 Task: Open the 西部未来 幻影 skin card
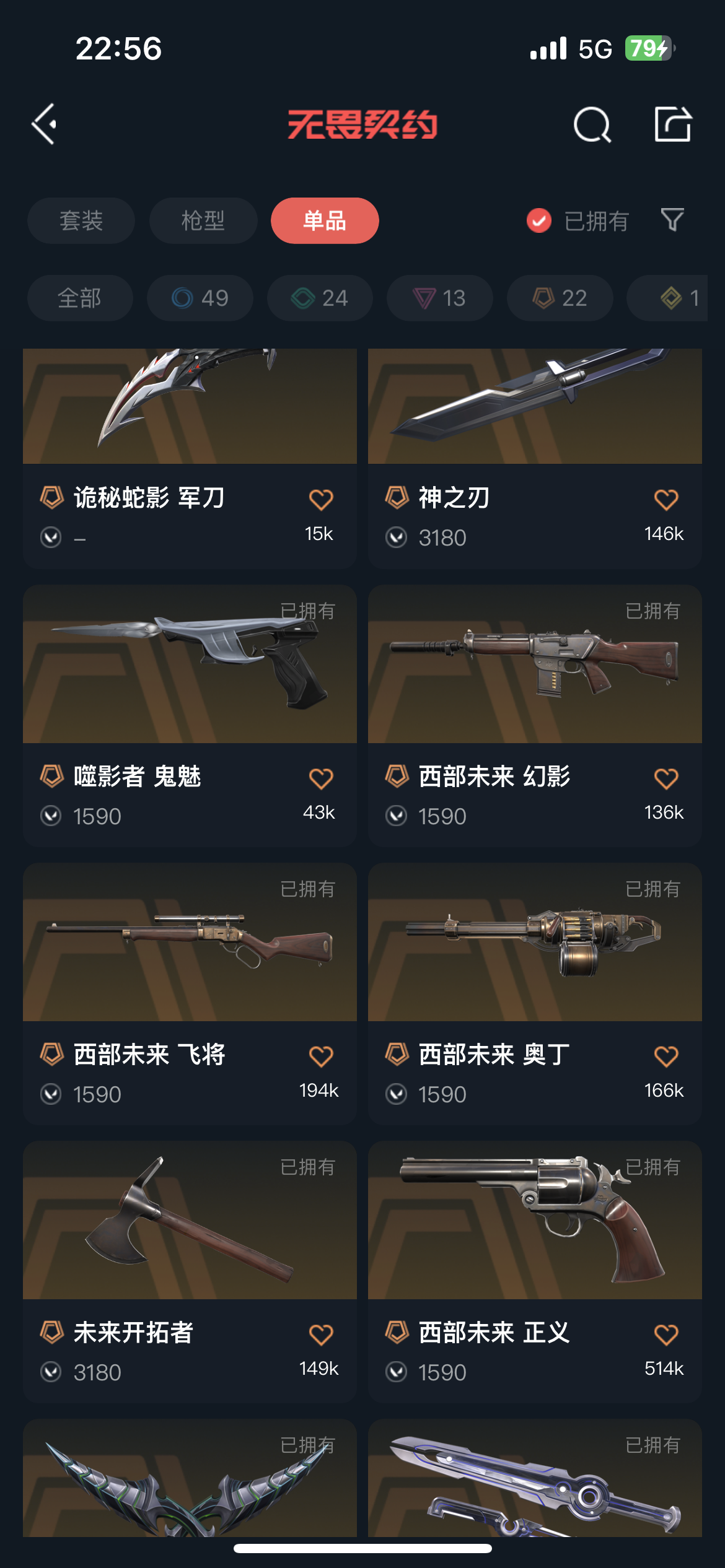tap(534, 715)
